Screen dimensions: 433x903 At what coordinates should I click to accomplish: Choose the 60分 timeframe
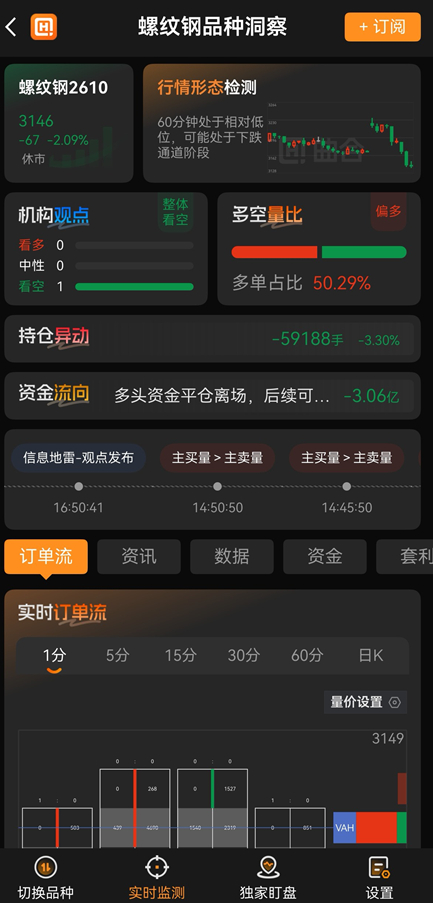tap(307, 655)
